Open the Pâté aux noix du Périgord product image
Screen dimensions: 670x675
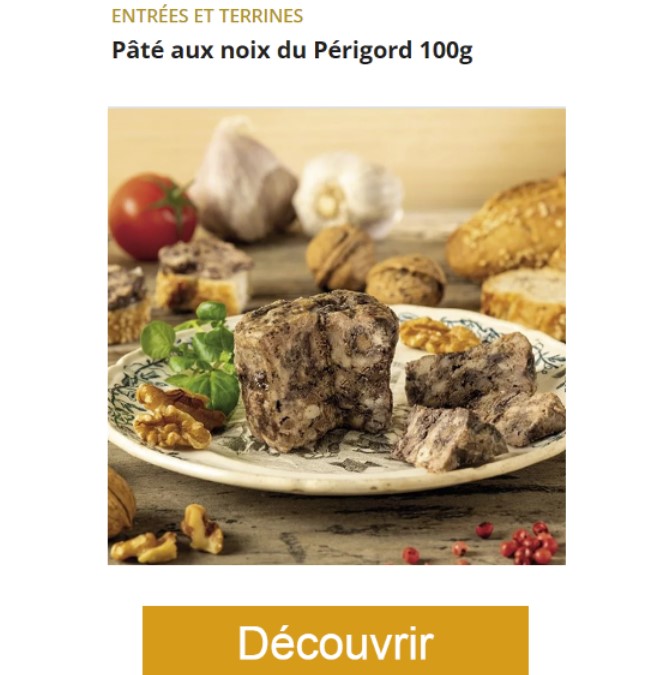pyautogui.click(x=336, y=336)
